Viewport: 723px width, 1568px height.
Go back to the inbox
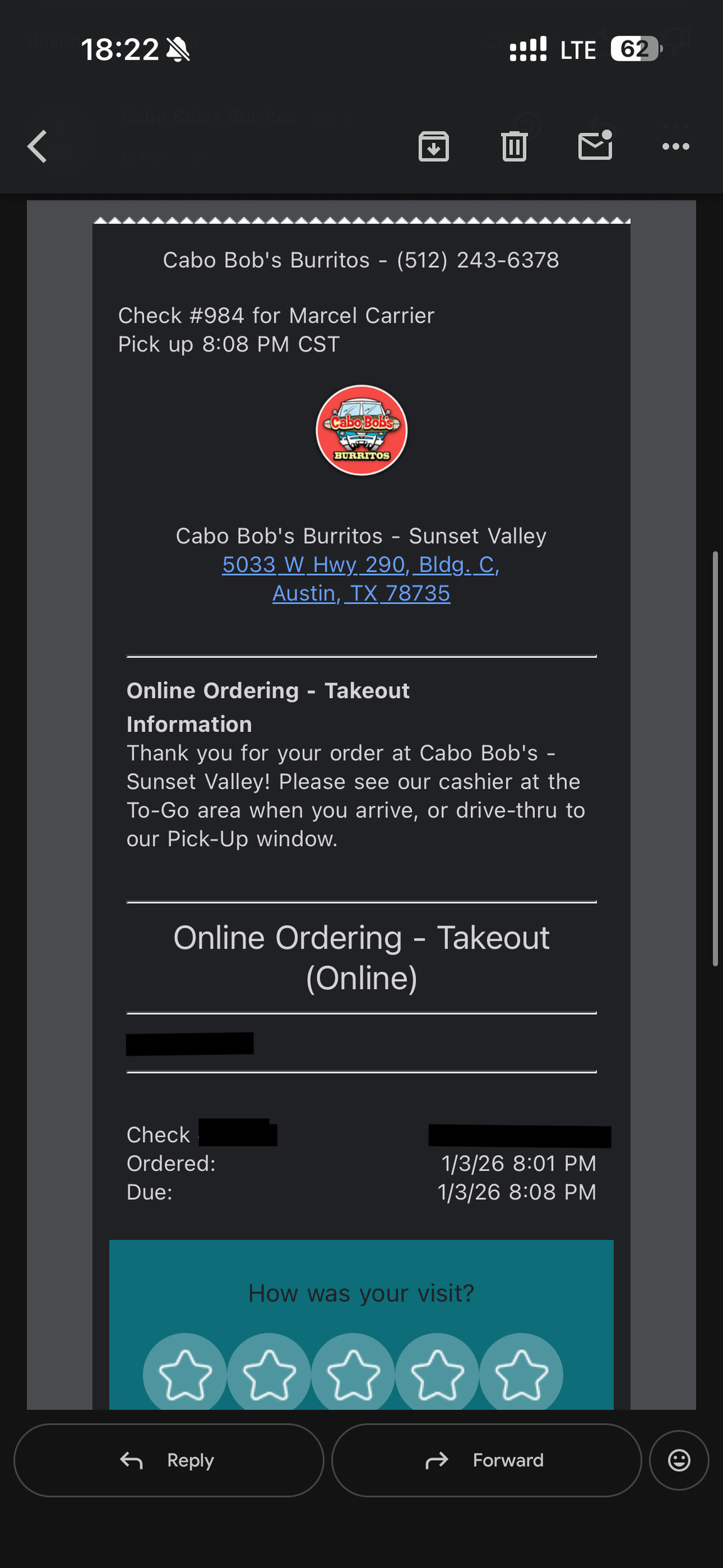[38, 147]
